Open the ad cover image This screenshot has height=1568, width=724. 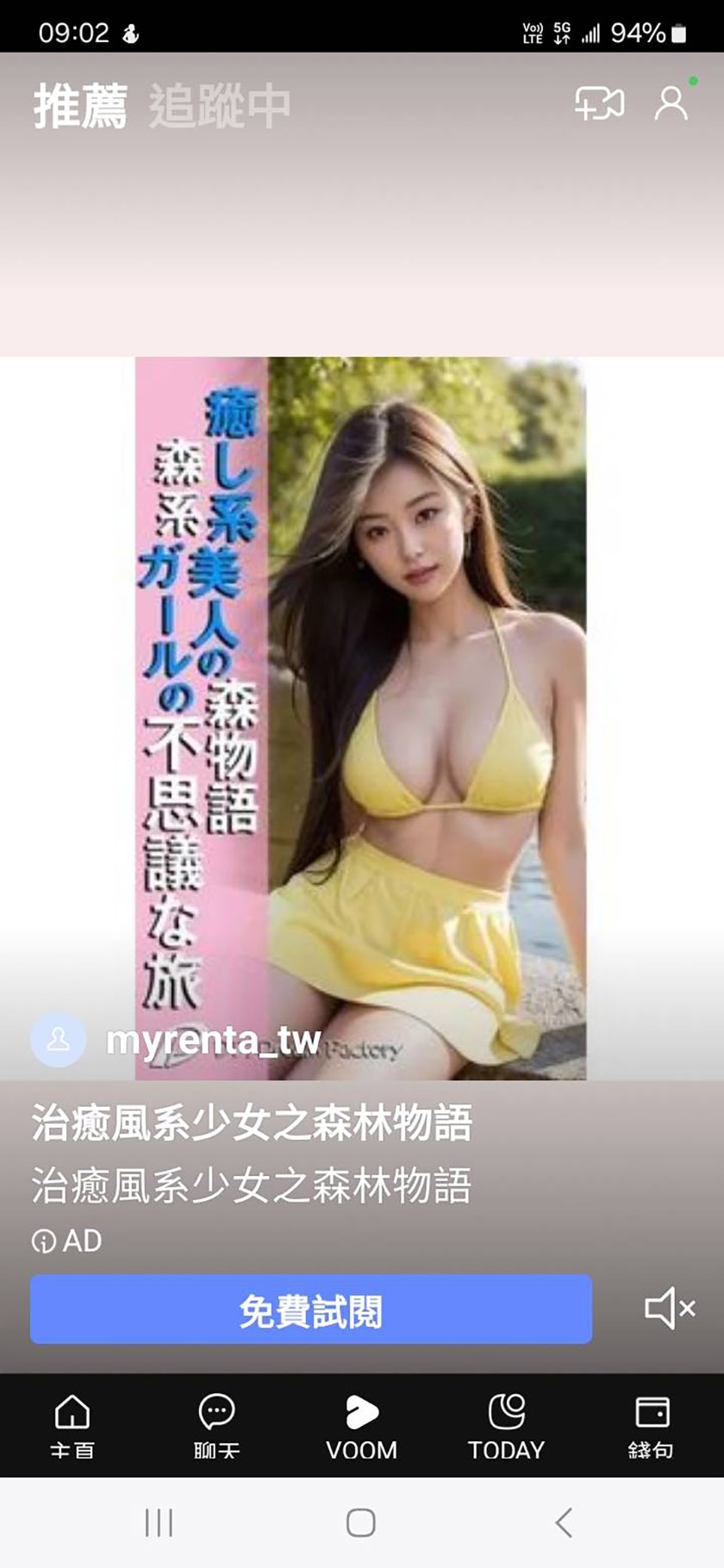click(x=360, y=717)
